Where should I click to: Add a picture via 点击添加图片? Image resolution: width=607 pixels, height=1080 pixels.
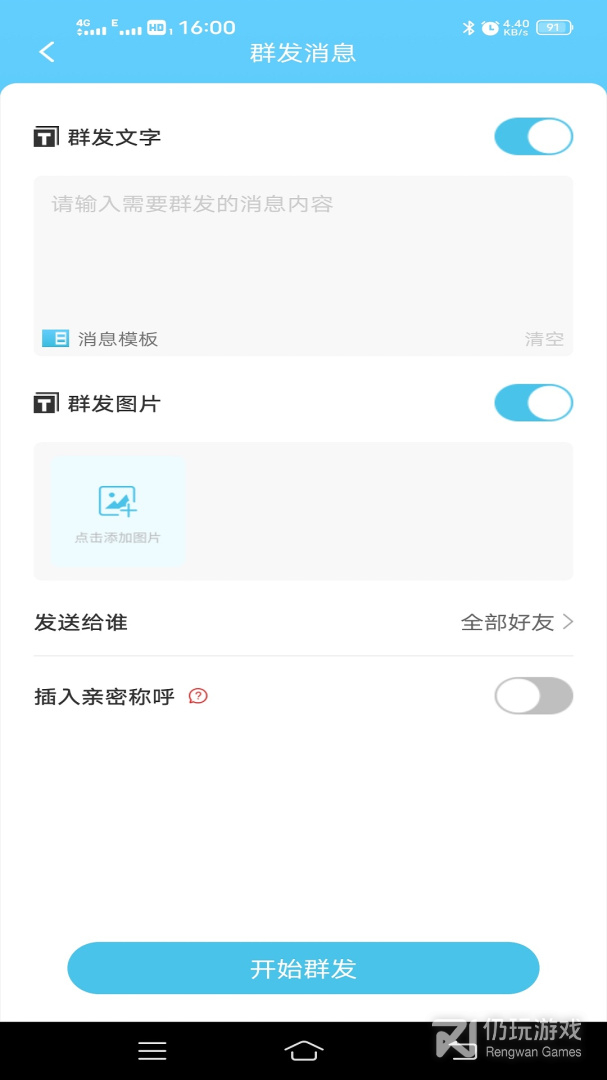[118, 511]
